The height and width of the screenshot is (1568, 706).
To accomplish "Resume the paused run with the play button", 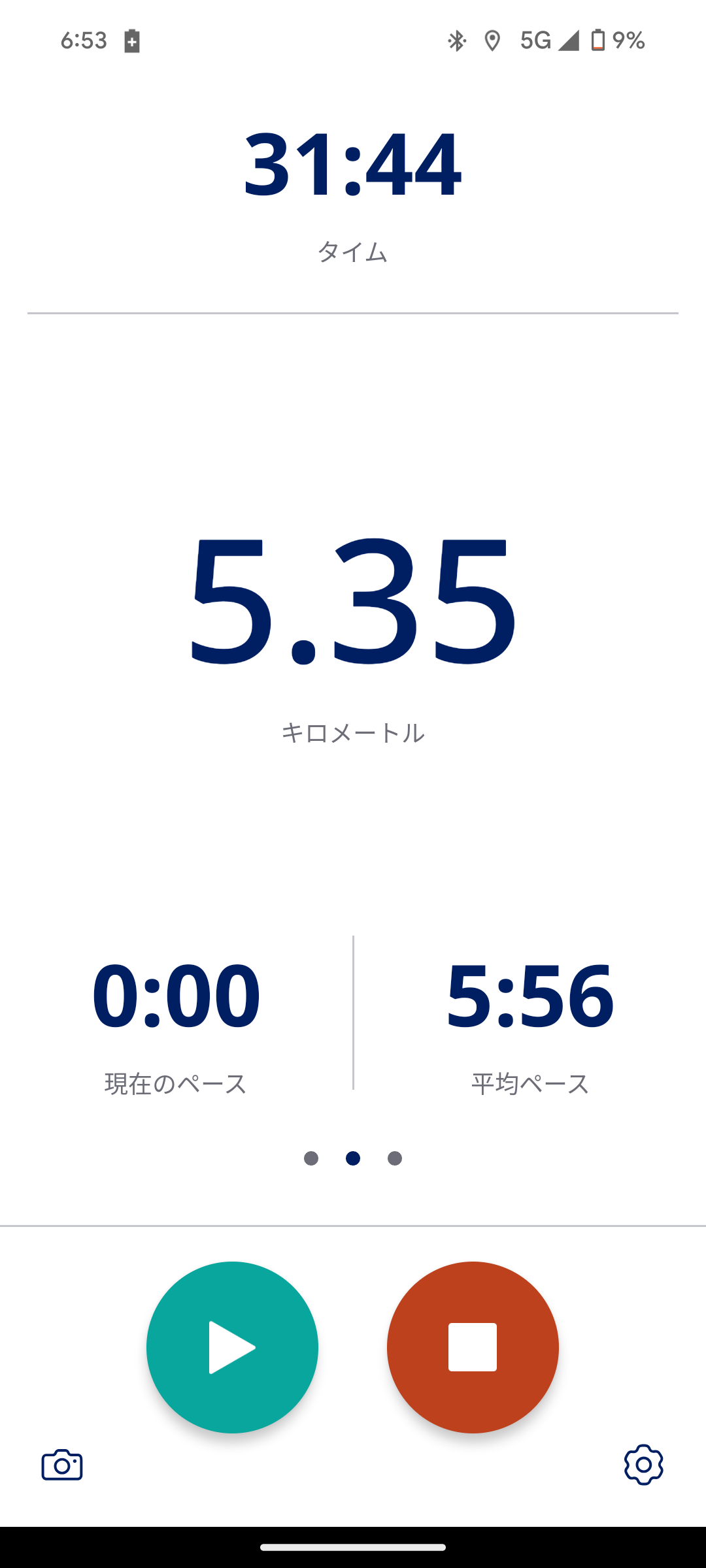I will 232,1347.
